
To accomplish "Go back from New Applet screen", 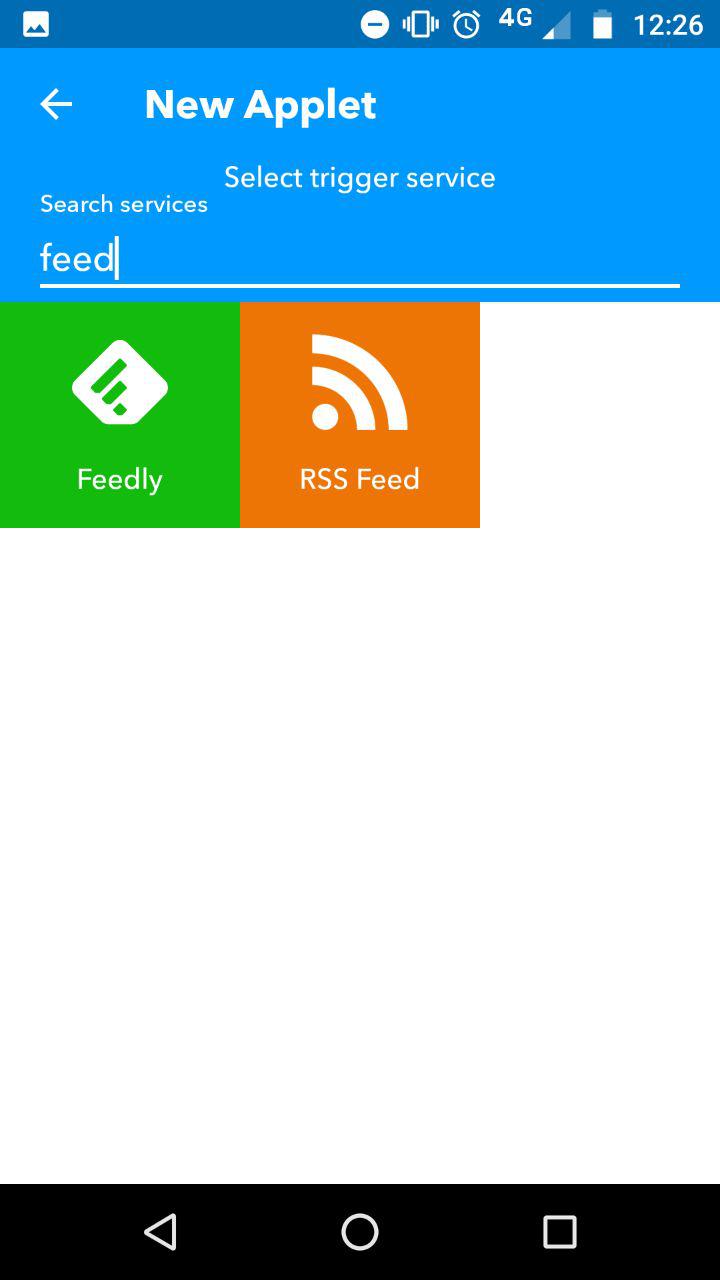I will [56, 104].
